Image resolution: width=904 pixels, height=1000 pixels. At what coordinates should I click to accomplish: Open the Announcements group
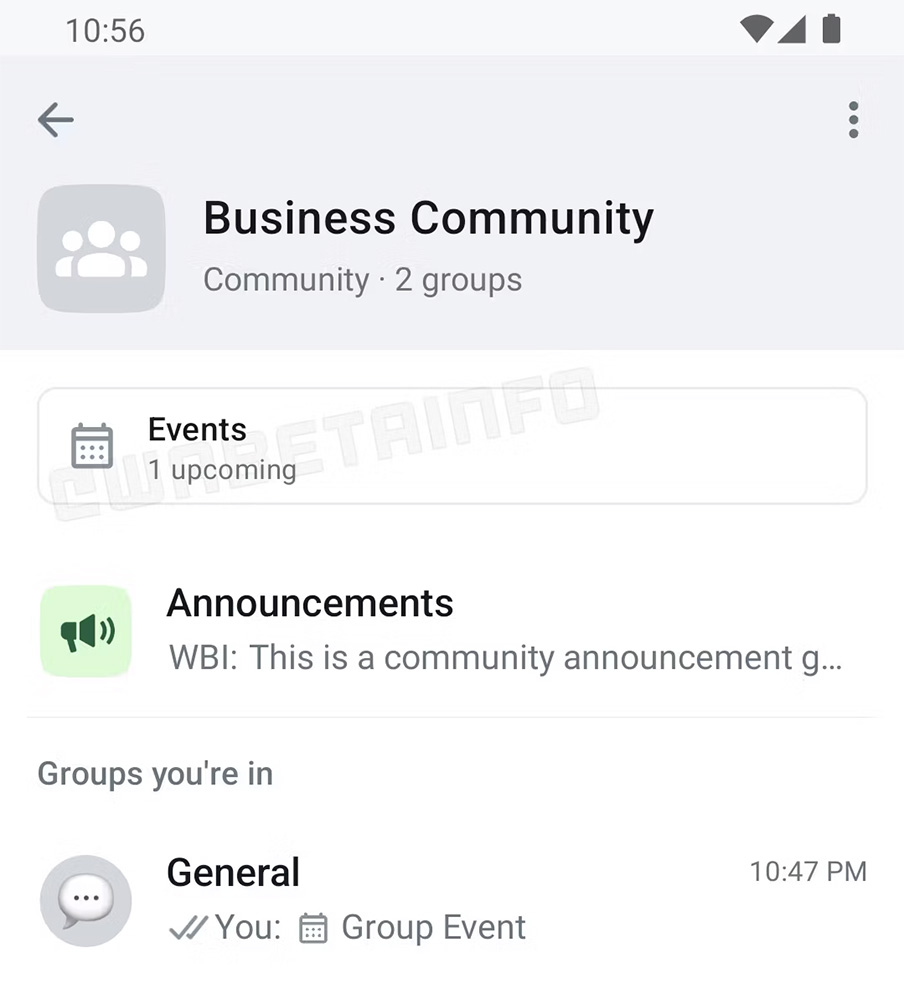click(451, 631)
